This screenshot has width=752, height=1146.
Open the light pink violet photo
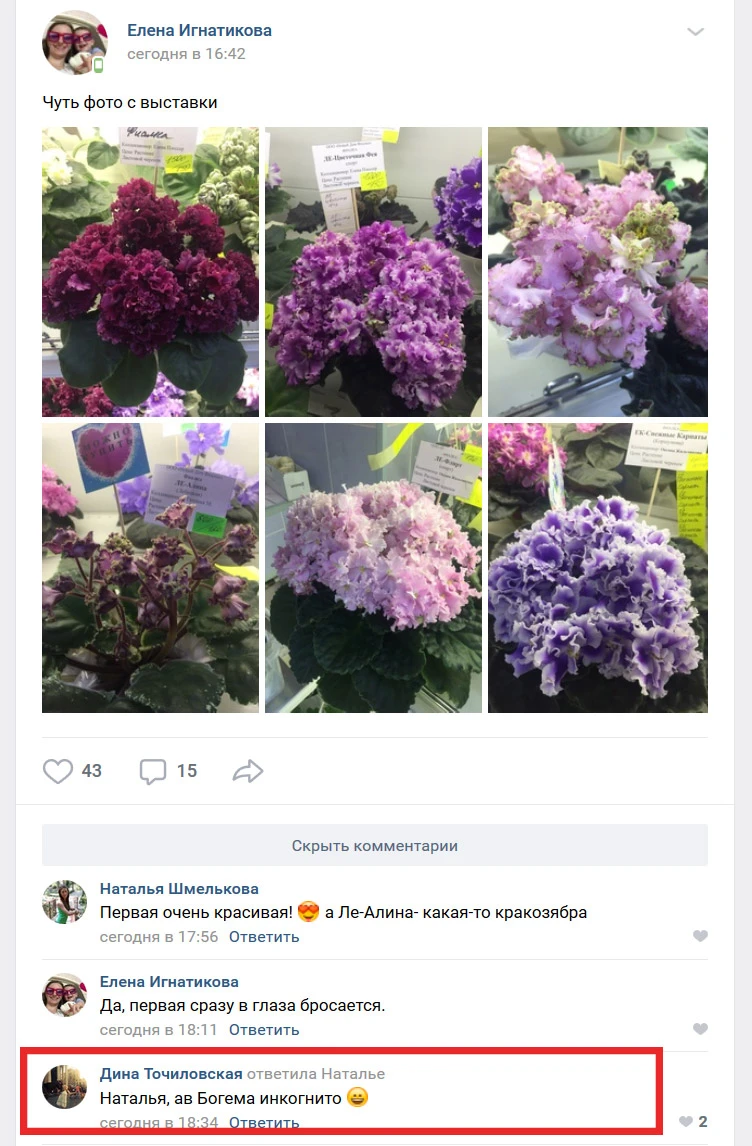373,567
